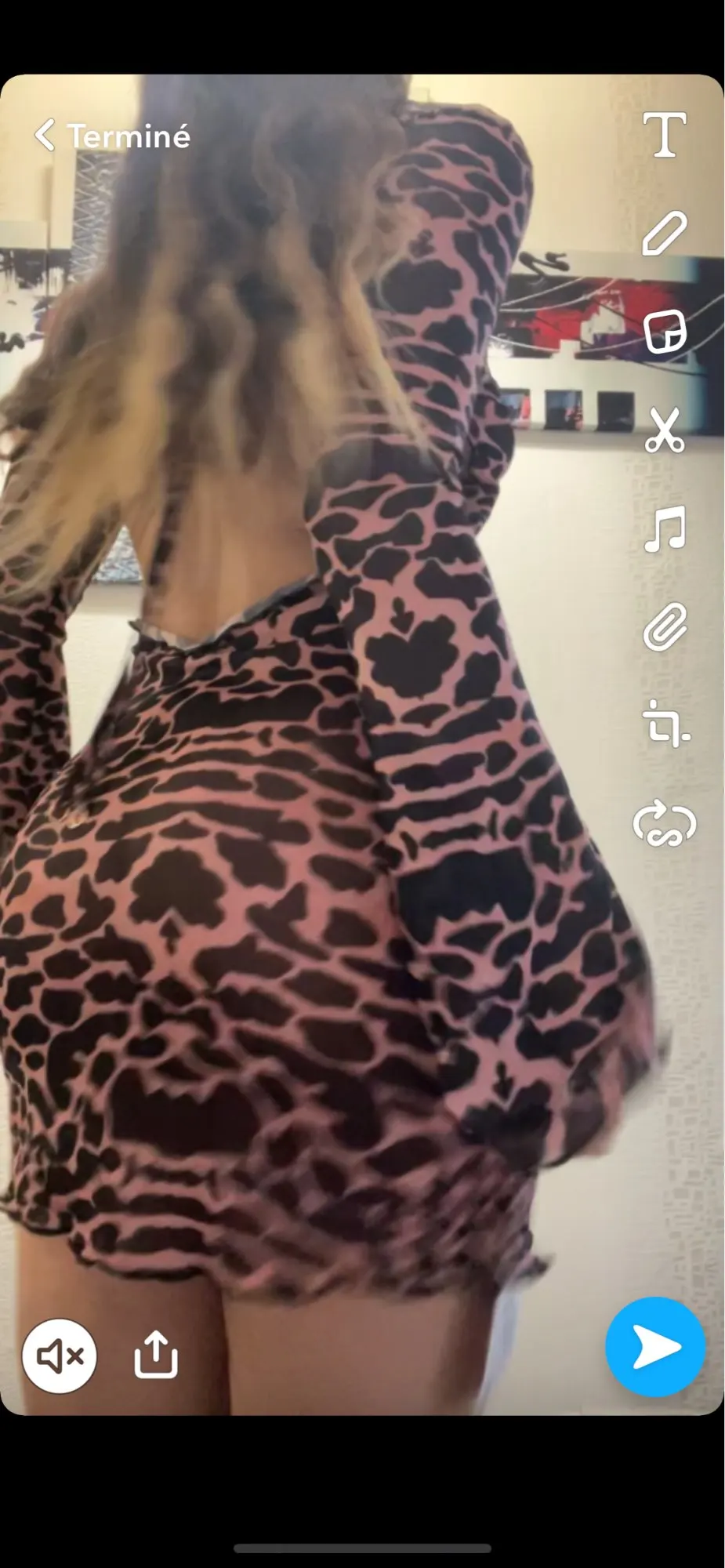Change the snap loop setting
725x1568 pixels.
point(665,823)
